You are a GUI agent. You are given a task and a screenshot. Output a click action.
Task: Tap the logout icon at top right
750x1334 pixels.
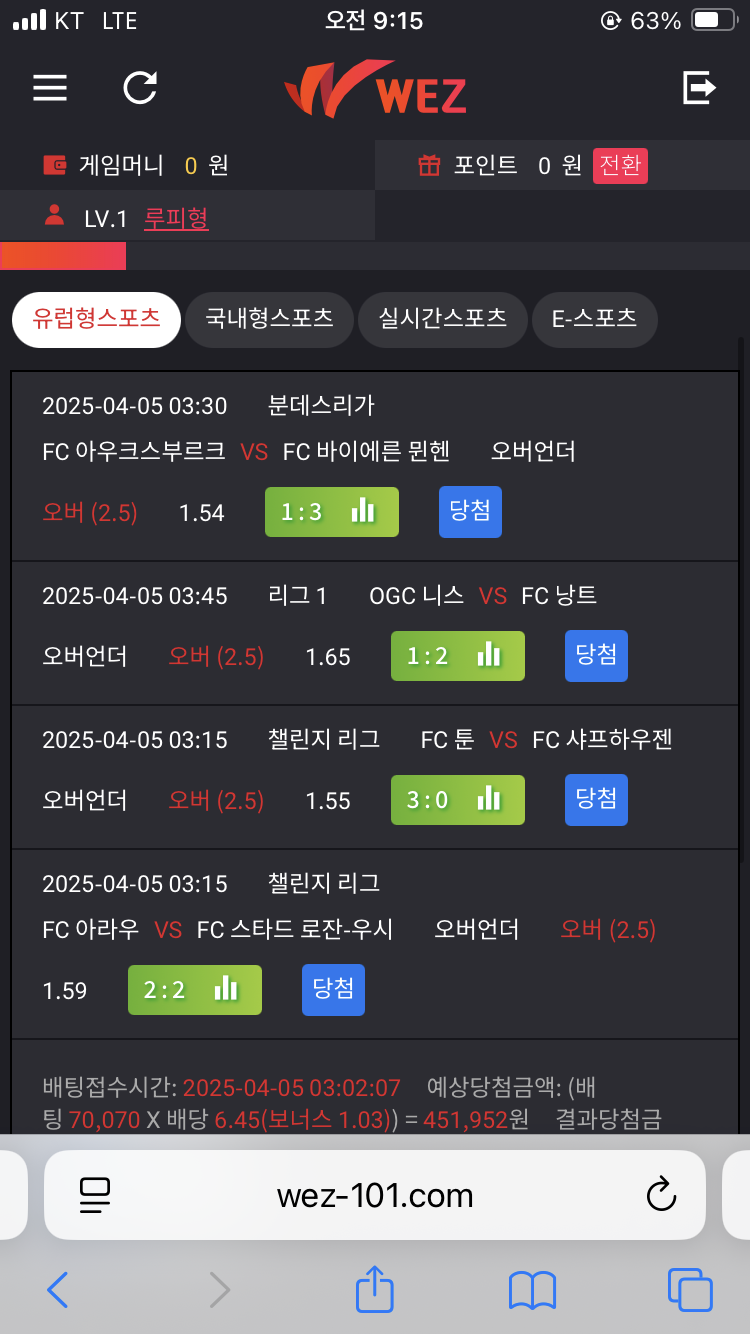tap(699, 88)
